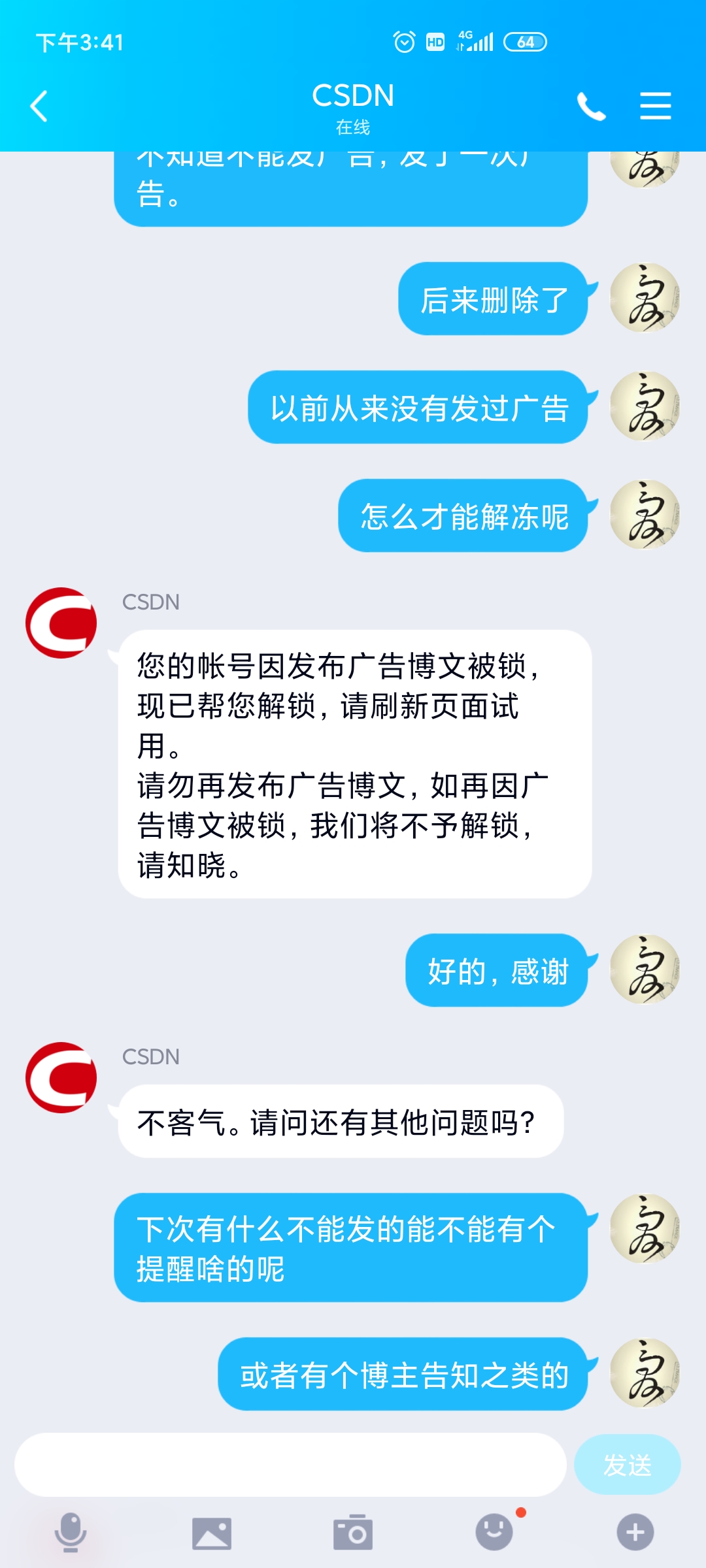Open the emoji panel
Viewport: 706px width, 1568px height.
(x=494, y=1532)
